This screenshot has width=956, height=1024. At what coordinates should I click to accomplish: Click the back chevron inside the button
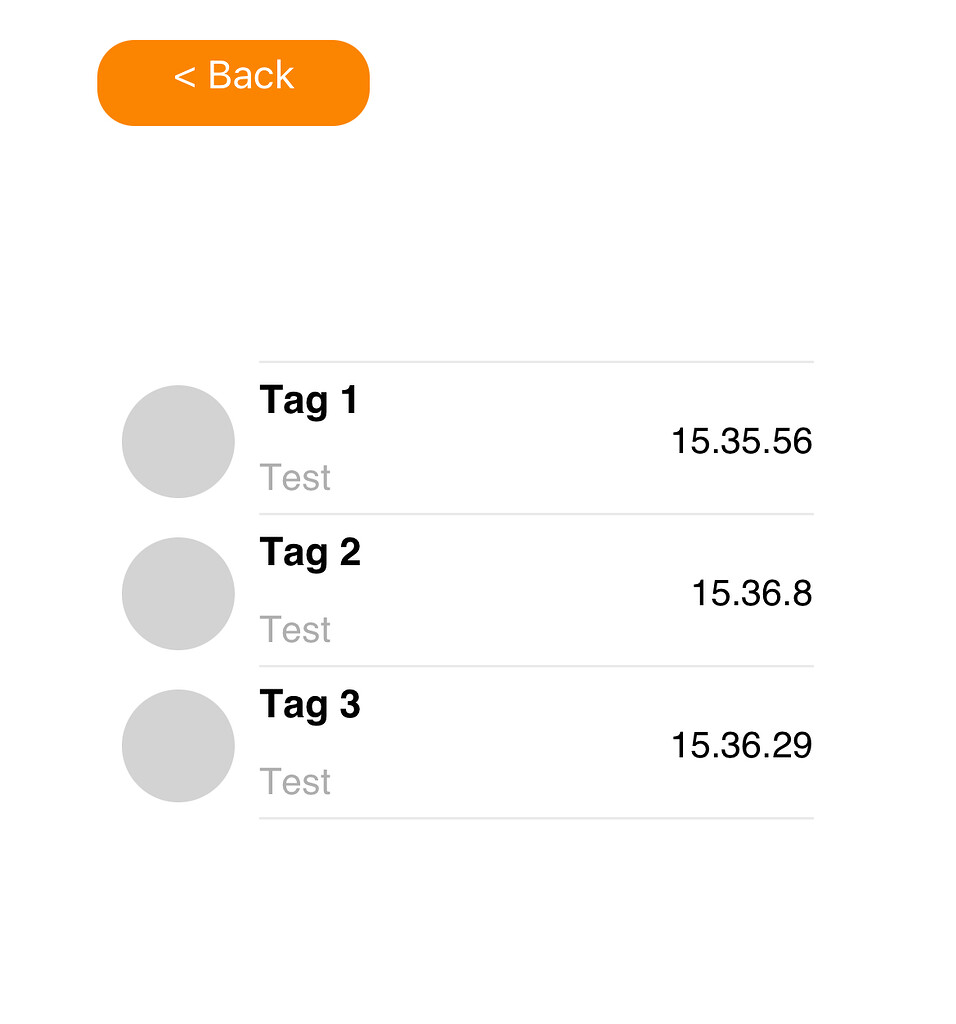tap(184, 74)
